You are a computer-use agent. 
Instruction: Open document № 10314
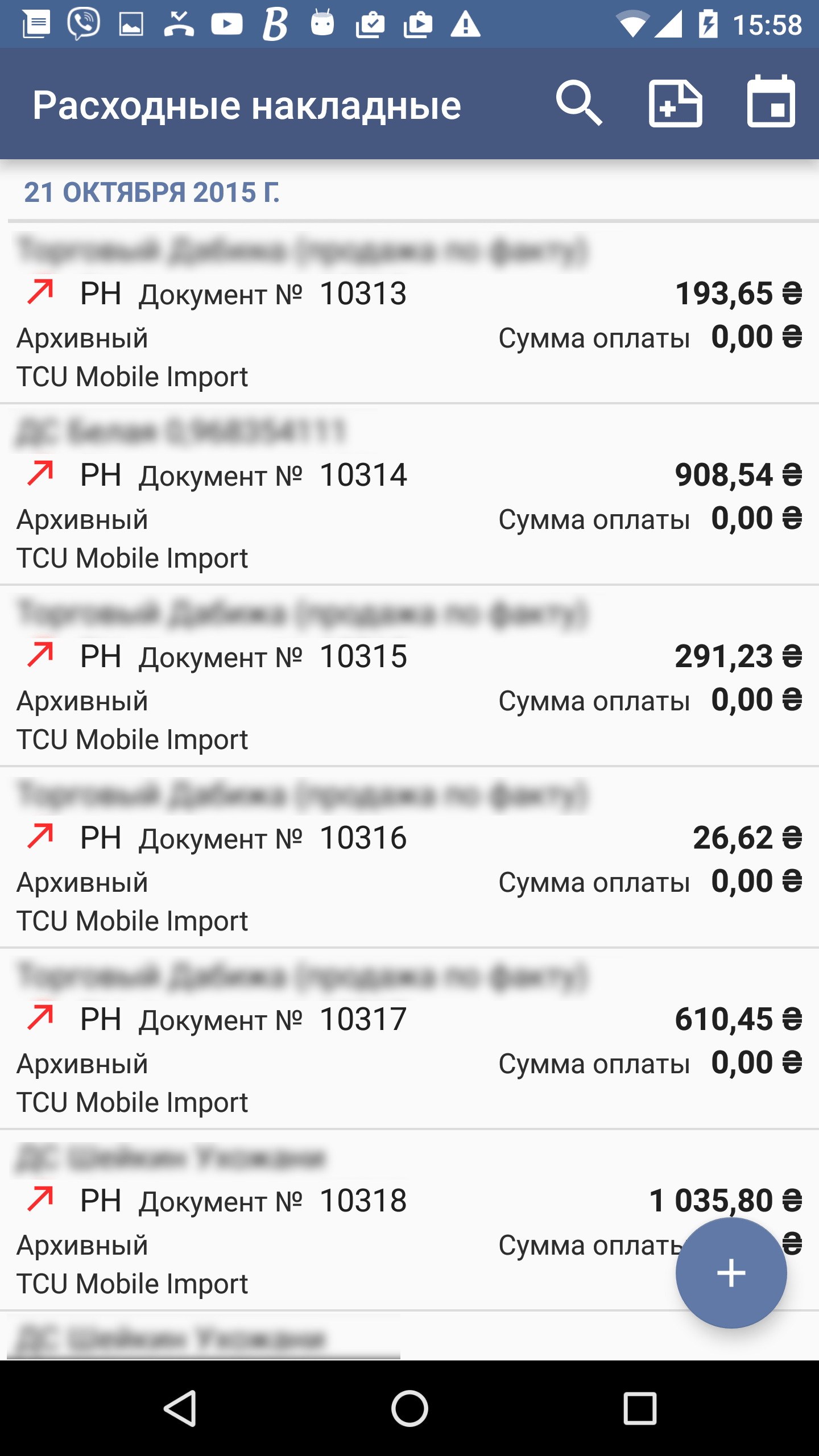tap(409, 494)
